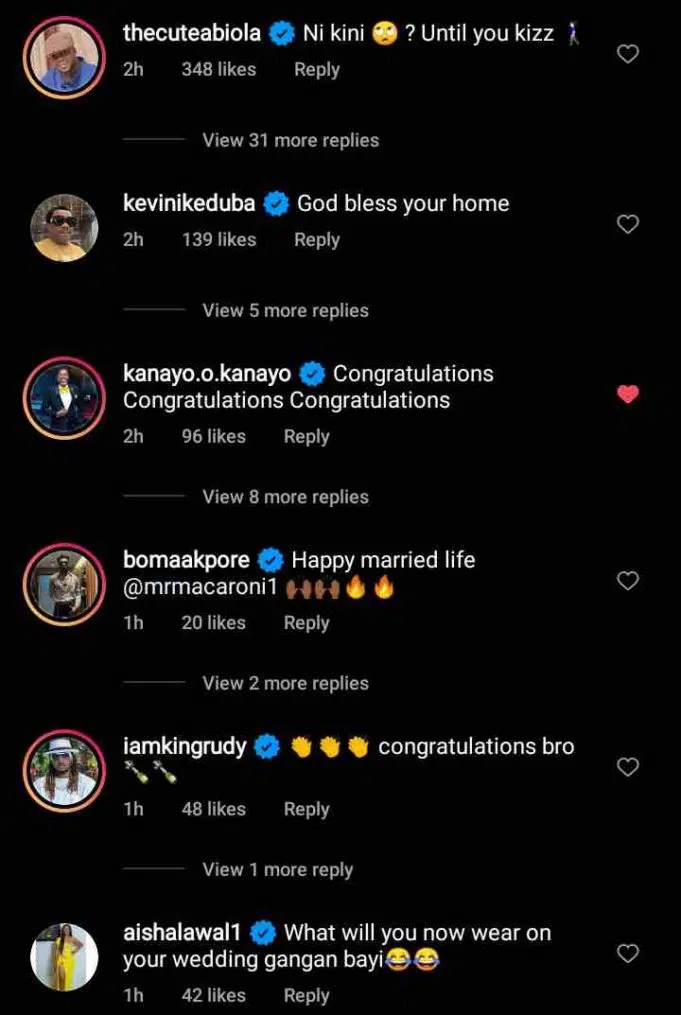Like iamkingrudy's comment
681x1015 pixels.
click(x=627, y=767)
